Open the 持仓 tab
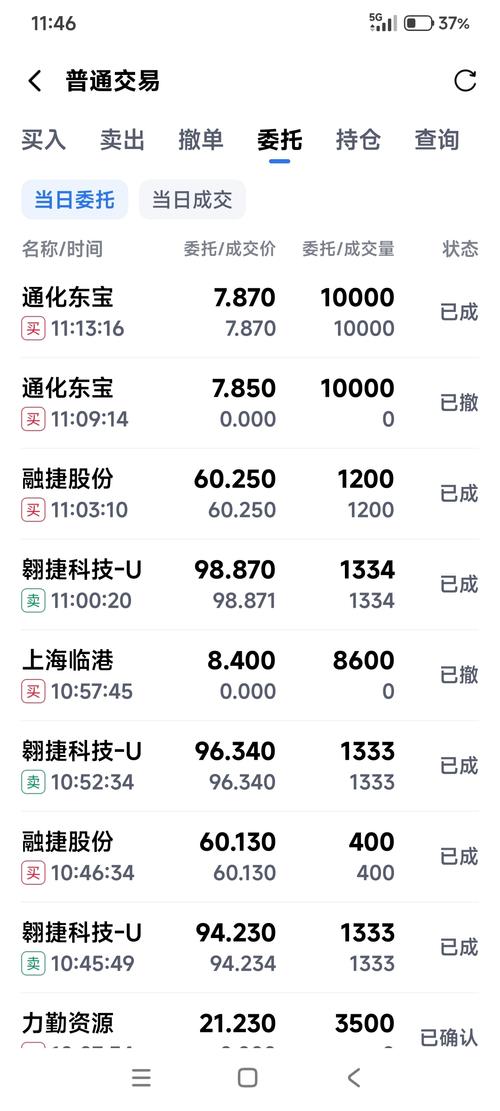 (358, 140)
